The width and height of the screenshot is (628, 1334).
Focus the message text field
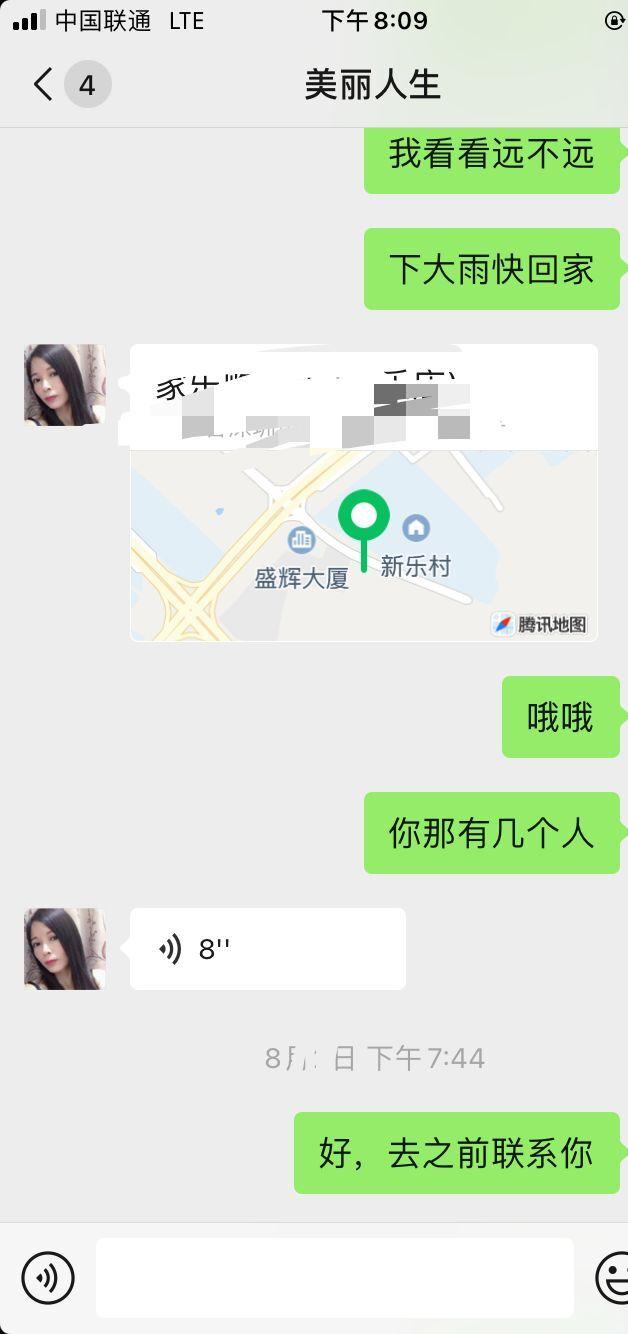tap(334, 1277)
